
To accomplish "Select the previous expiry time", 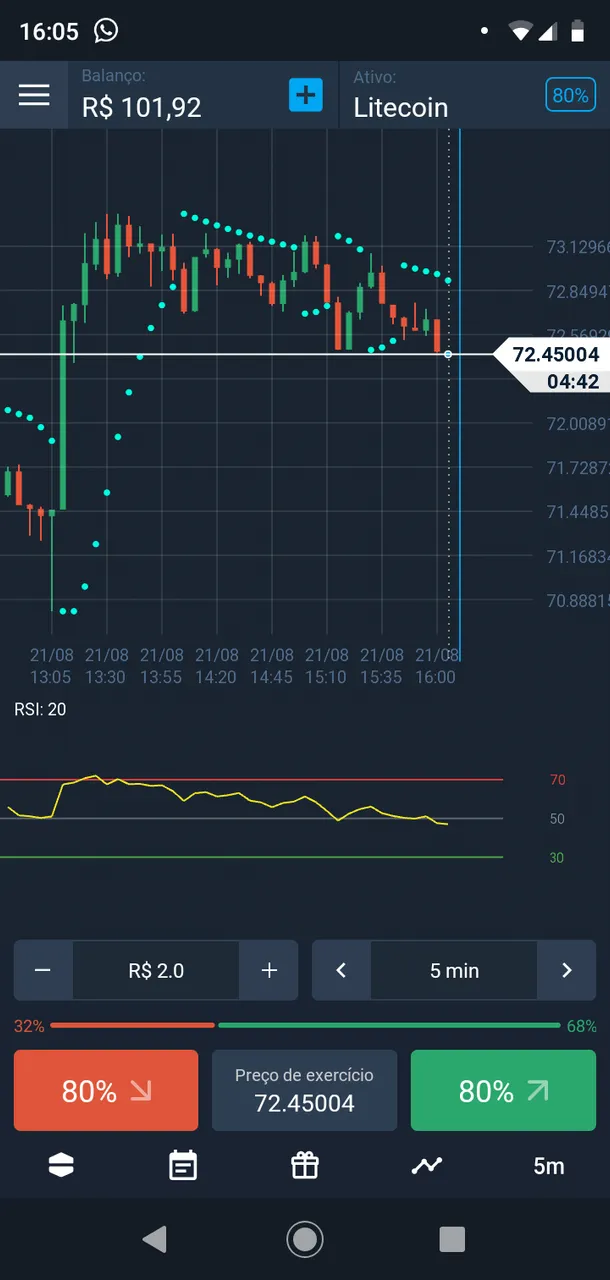I will click(x=341, y=970).
